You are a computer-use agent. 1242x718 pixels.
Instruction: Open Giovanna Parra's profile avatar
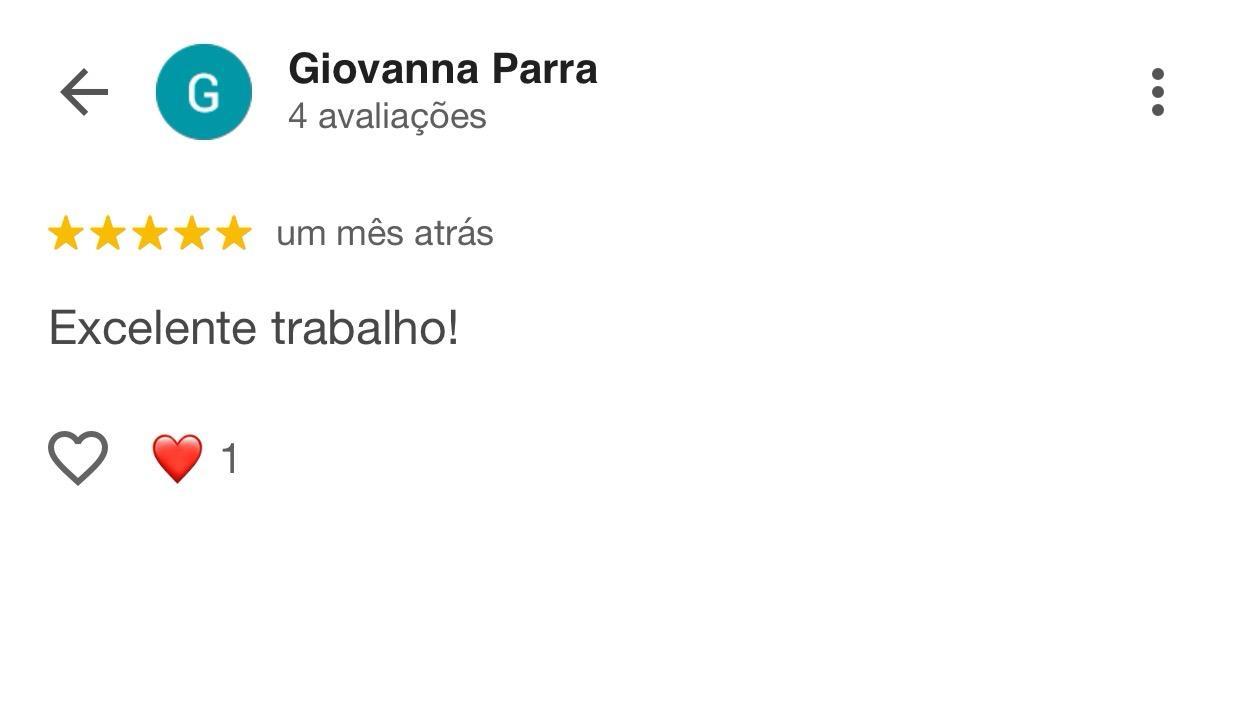pos(204,93)
